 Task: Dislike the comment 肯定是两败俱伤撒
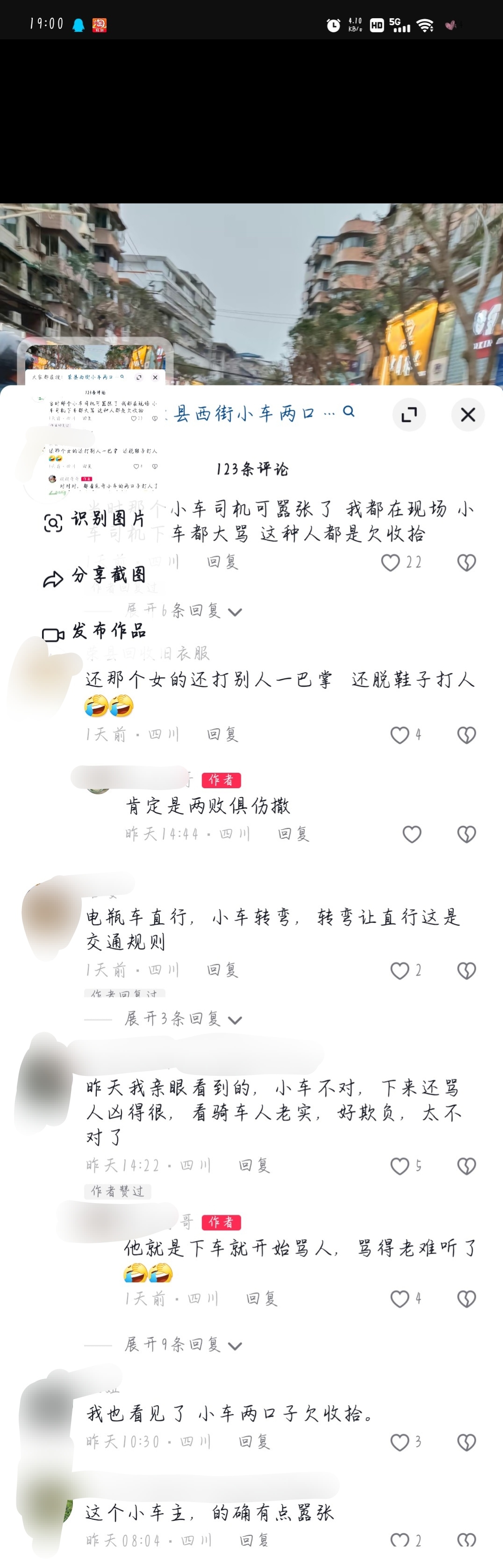[x=466, y=834]
